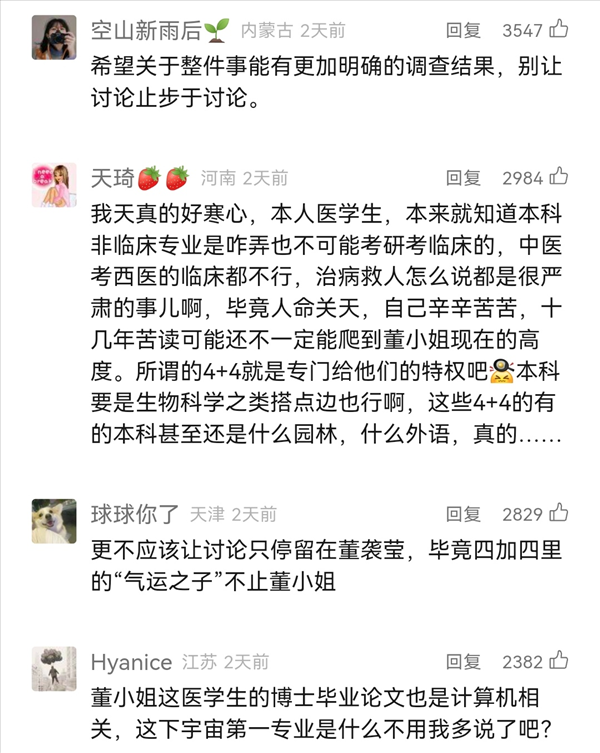Tap the username 天琦

pyautogui.click(x=112, y=178)
